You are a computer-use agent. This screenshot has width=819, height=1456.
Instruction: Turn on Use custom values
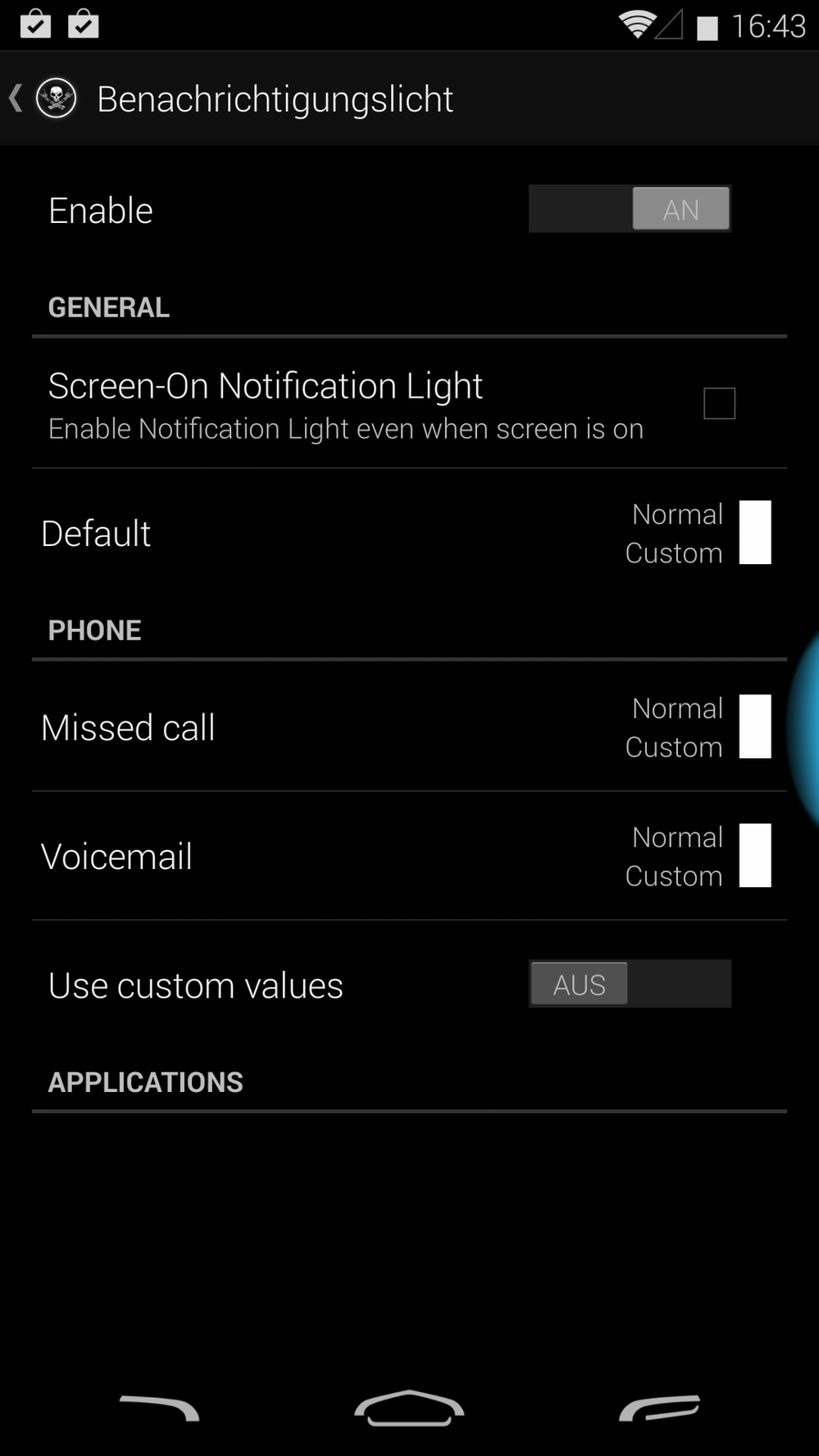pyautogui.click(x=630, y=984)
